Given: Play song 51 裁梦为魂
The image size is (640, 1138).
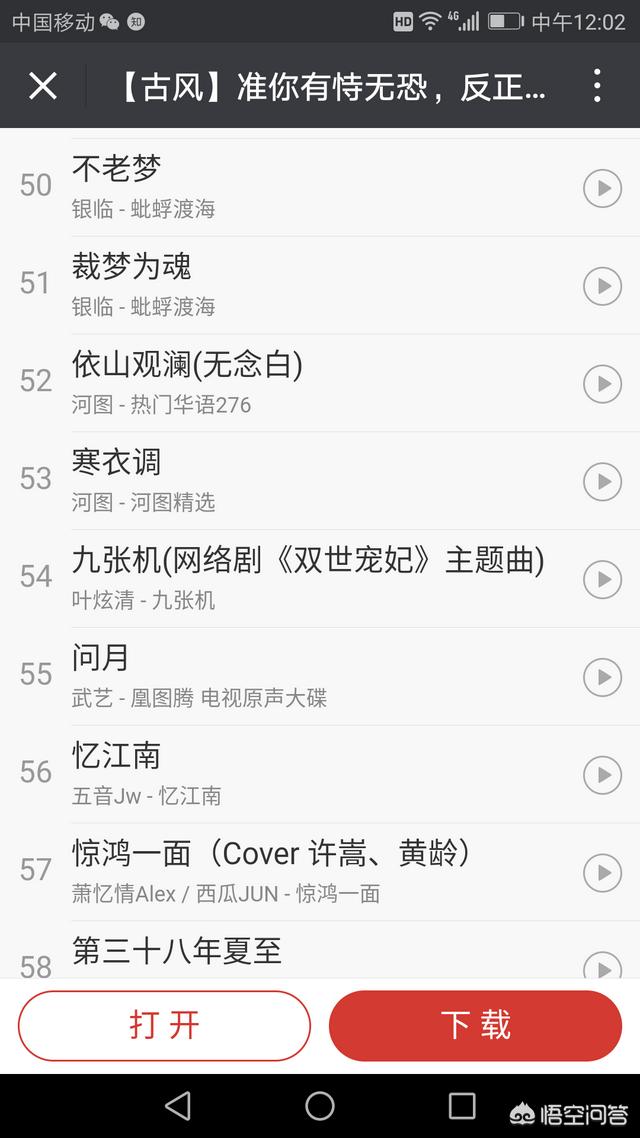Looking at the screenshot, I should [x=602, y=286].
